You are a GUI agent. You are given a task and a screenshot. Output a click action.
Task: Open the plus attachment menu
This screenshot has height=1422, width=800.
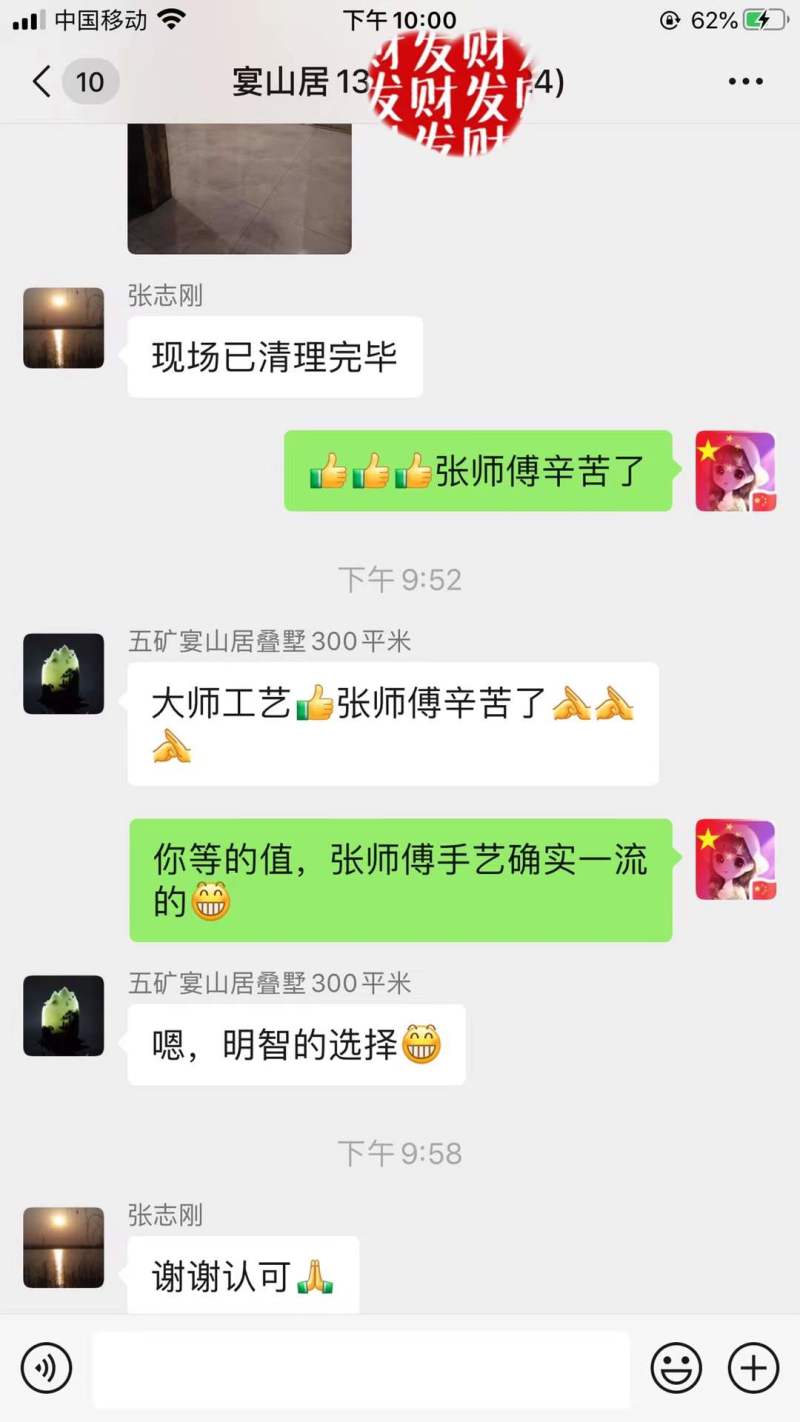[x=752, y=1367]
